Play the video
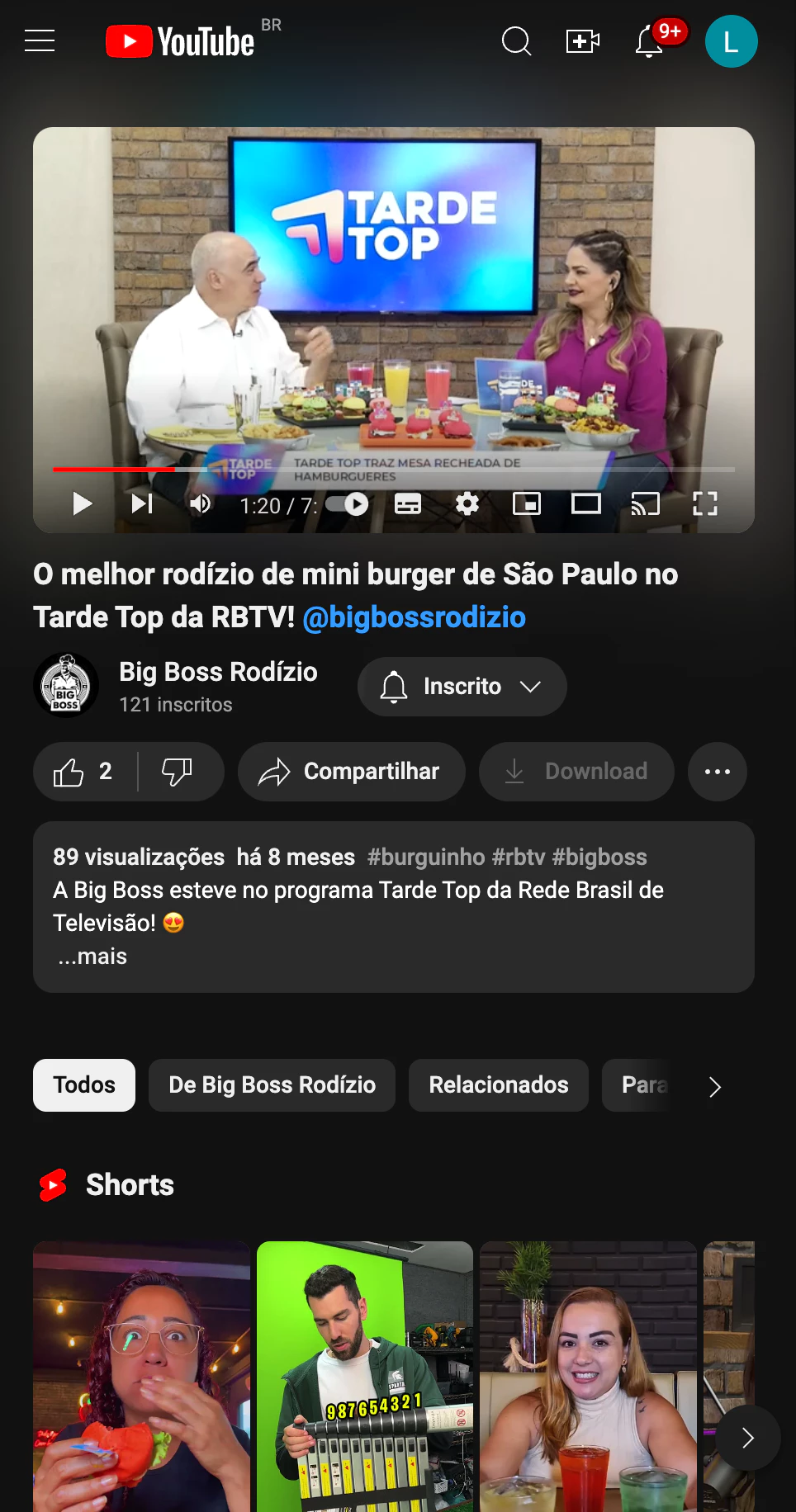 [x=82, y=503]
